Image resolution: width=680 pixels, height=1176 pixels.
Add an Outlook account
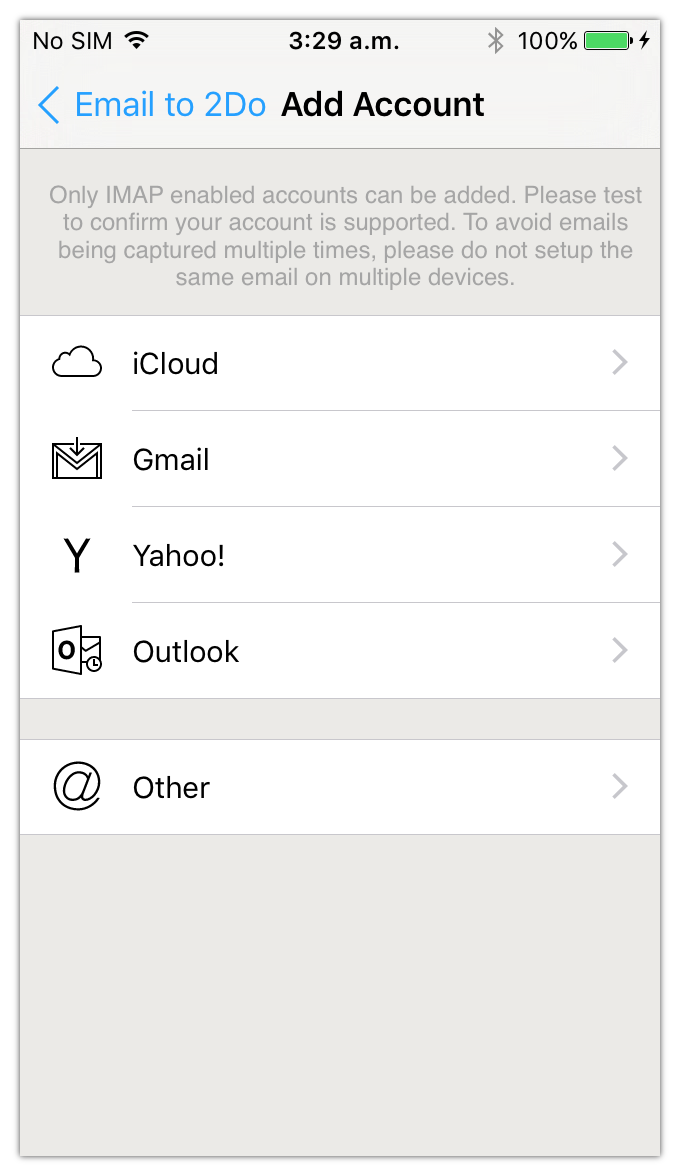click(340, 651)
